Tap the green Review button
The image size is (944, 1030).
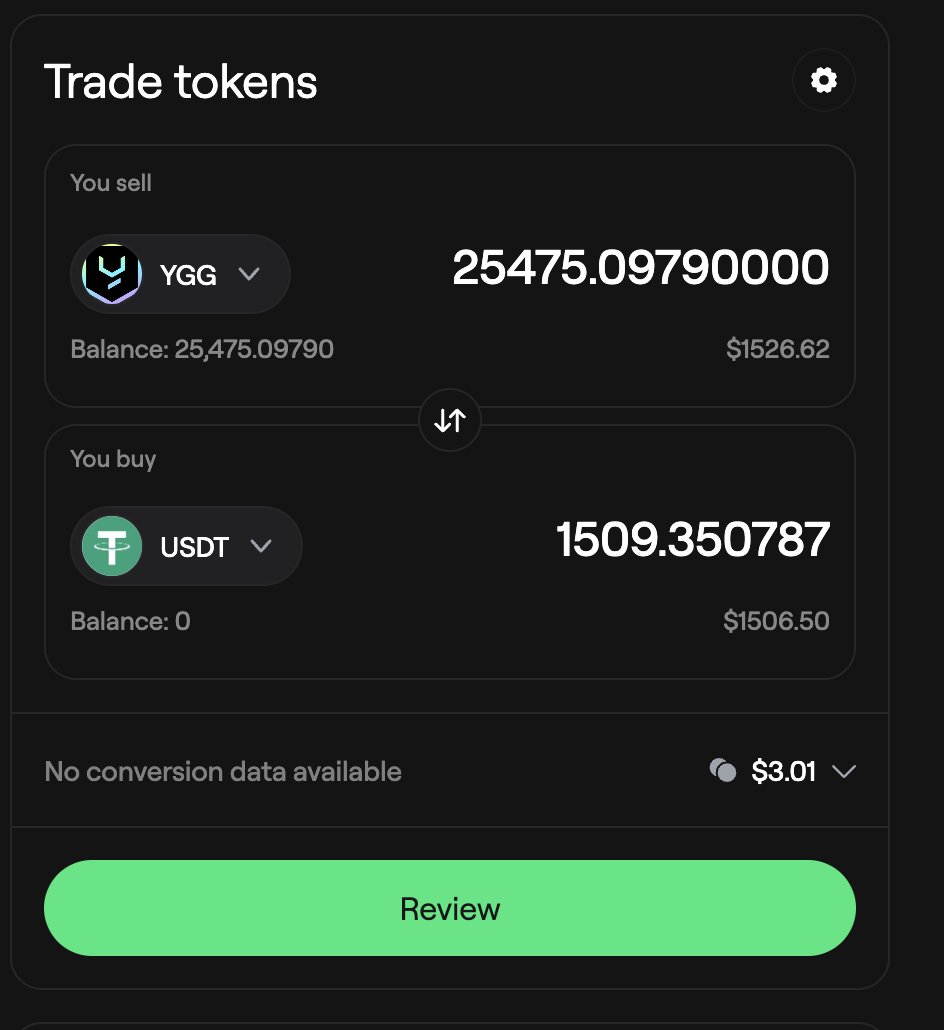click(450, 908)
